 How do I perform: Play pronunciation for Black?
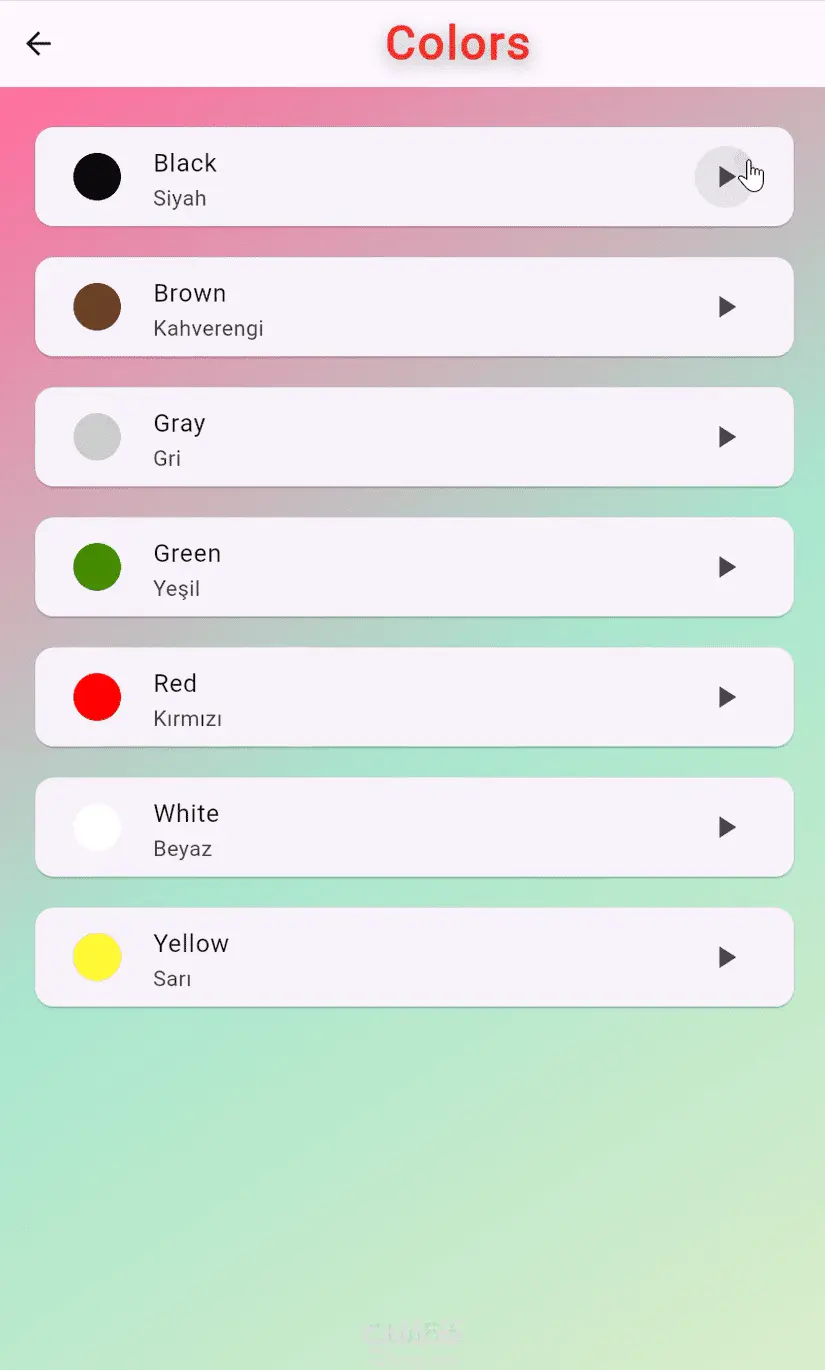[x=726, y=177]
